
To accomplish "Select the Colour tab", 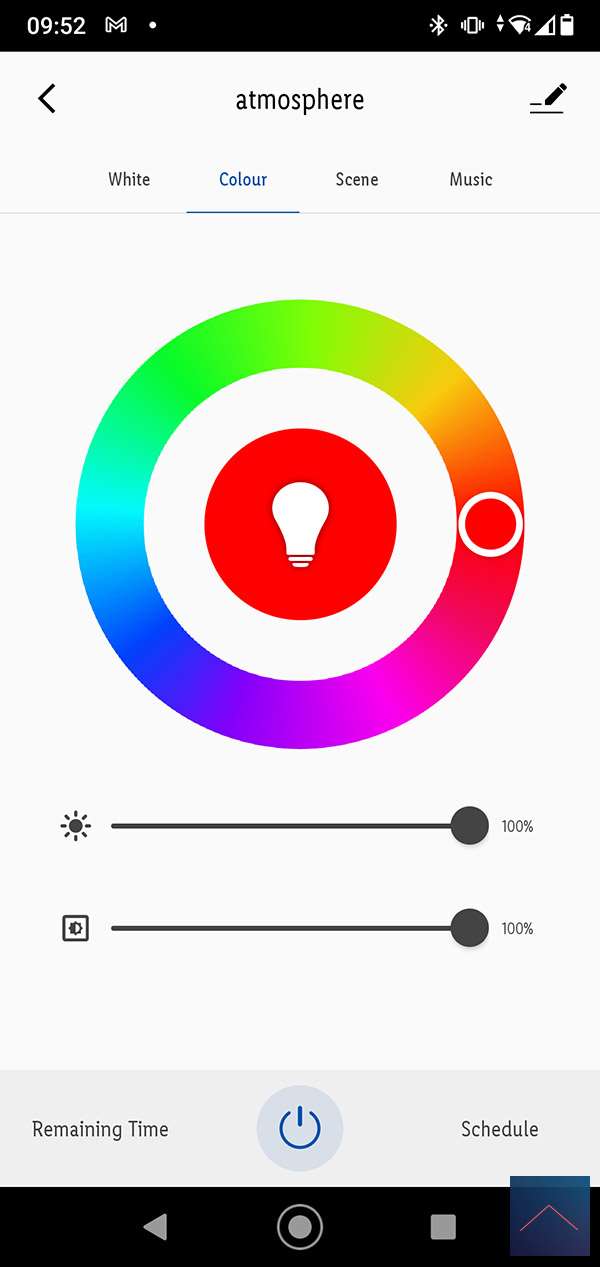I will (243, 180).
